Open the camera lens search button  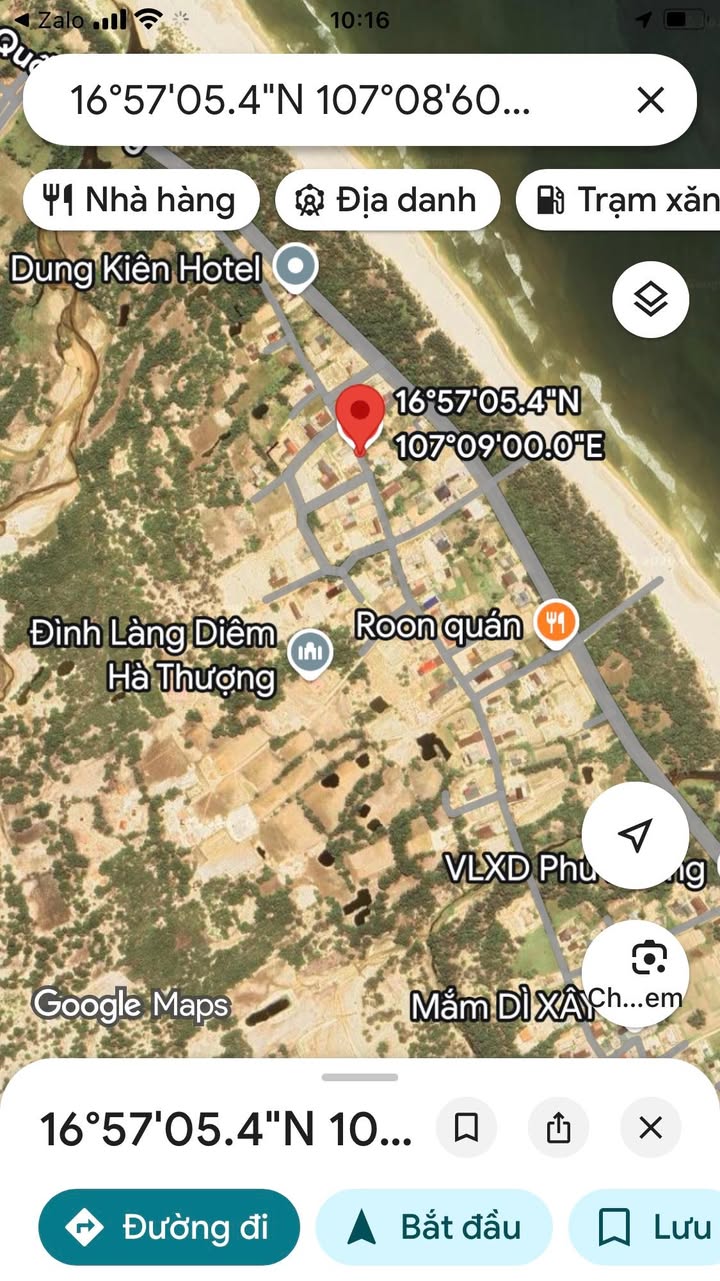click(x=635, y=972)
